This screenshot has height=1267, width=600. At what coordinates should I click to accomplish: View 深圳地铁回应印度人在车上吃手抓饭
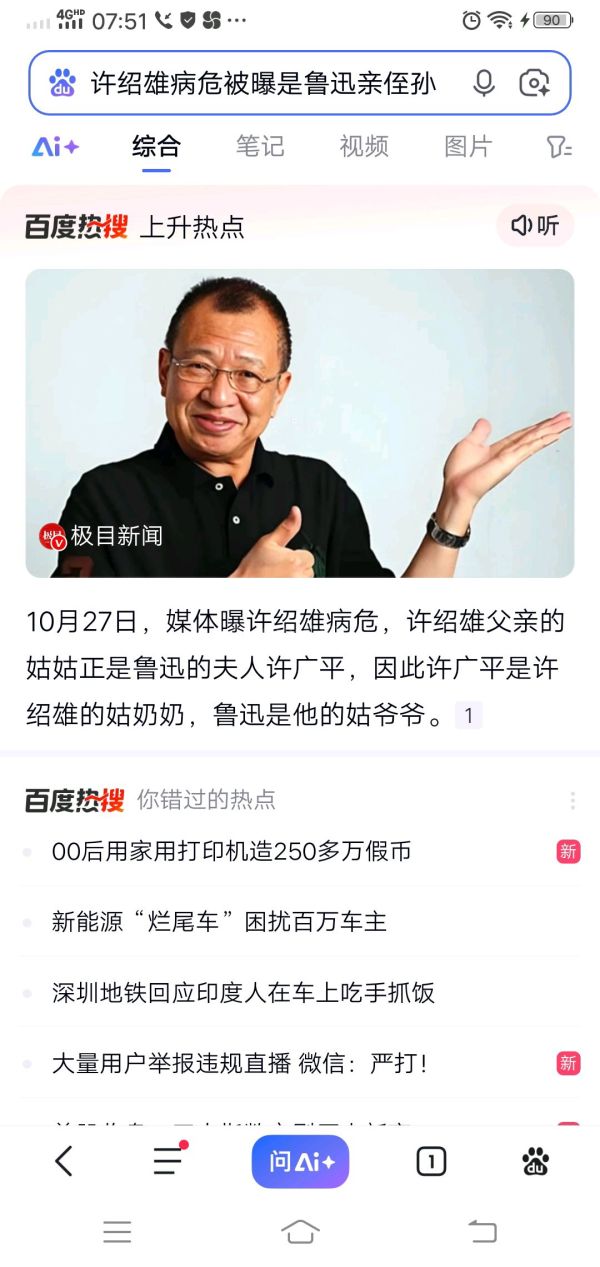243,993
